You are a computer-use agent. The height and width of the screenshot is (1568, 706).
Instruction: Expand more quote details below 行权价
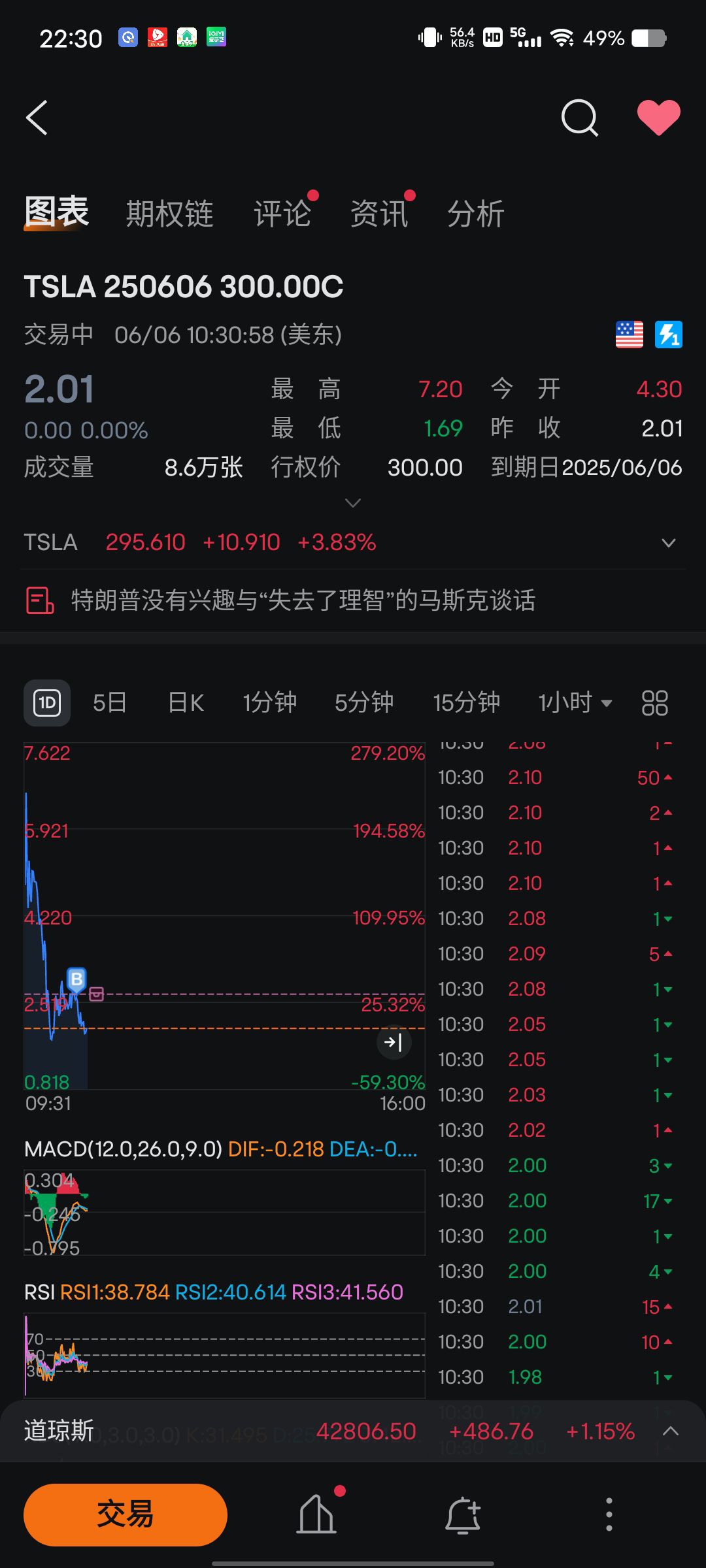coord(353,503)
